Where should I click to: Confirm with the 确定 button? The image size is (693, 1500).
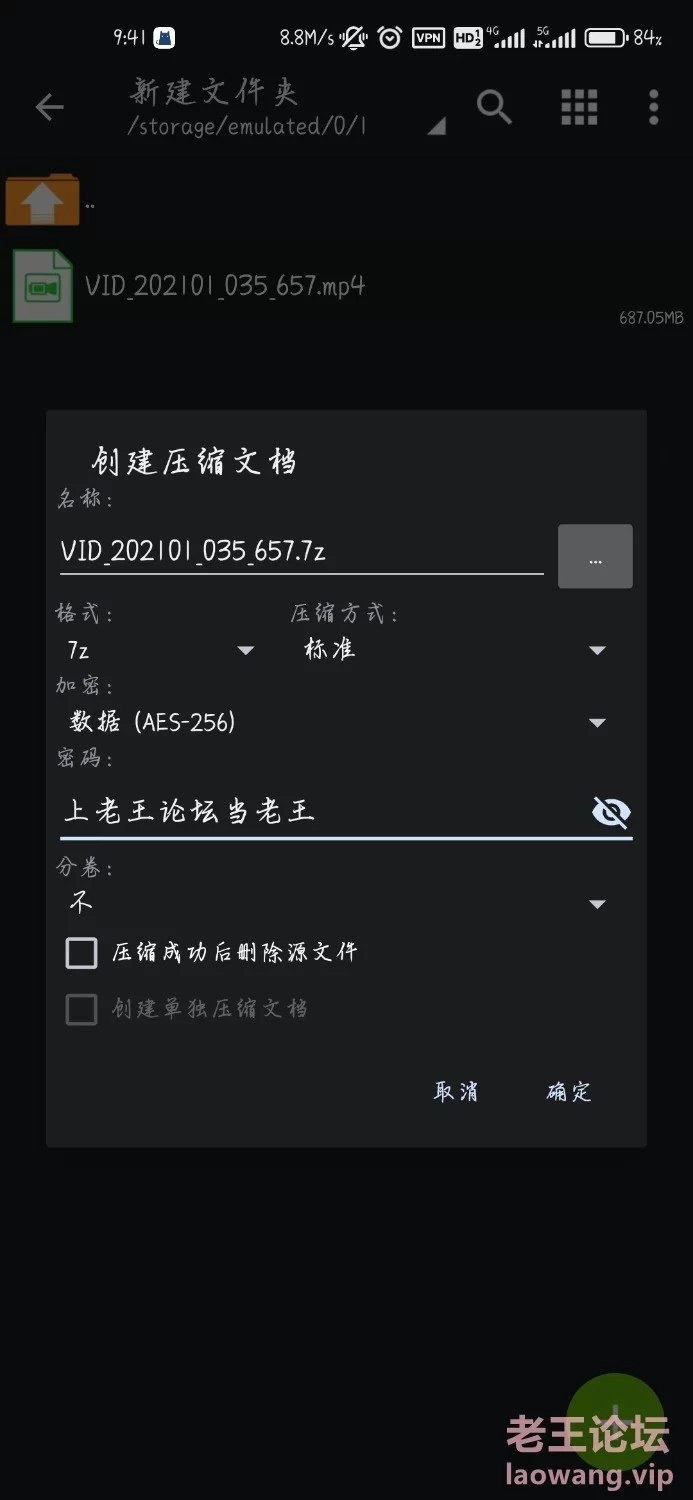pyautogui.click(x=569, y=1092)
